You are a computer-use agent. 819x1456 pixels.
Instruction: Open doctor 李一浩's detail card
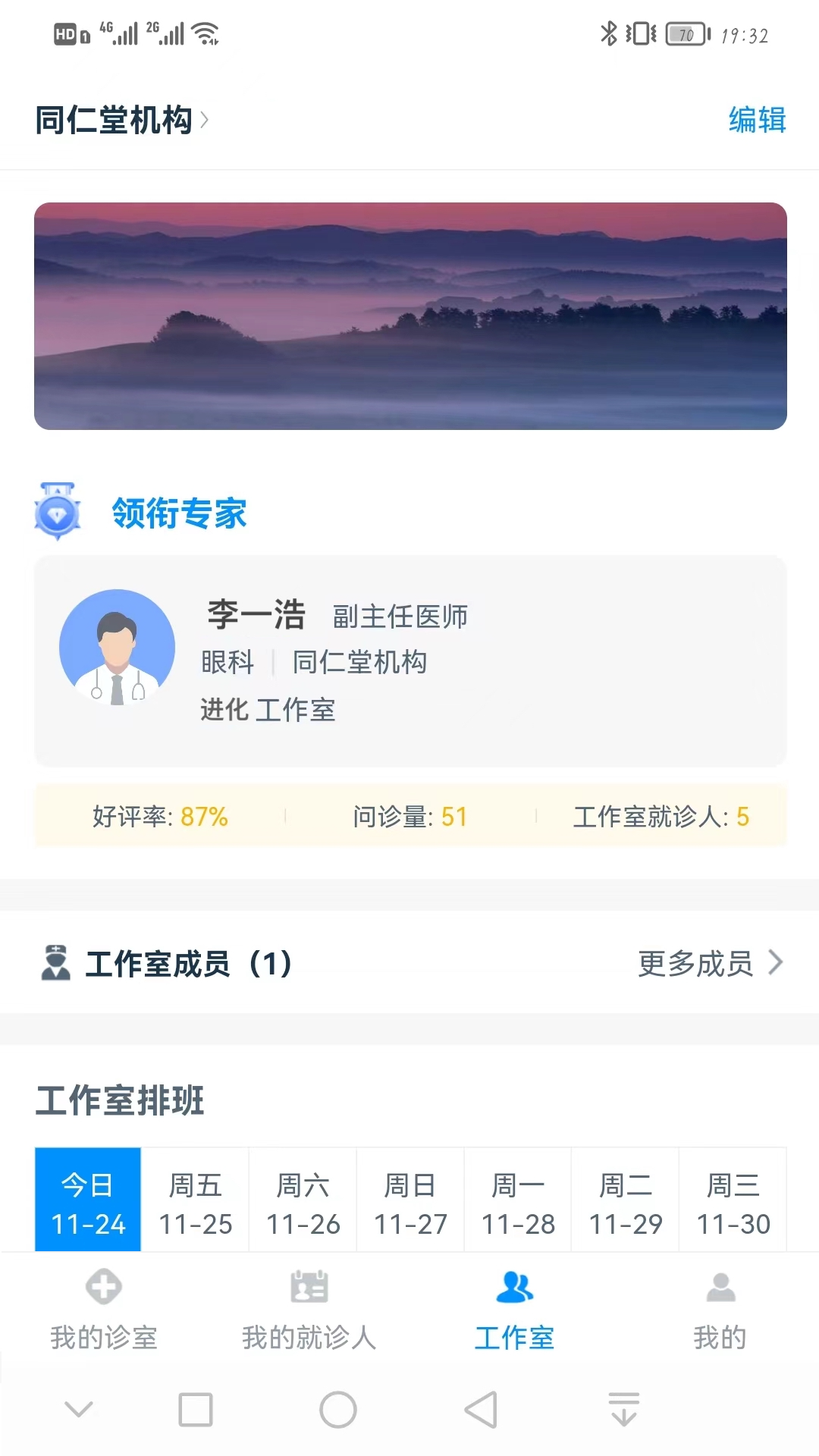(x=409, y=660)
